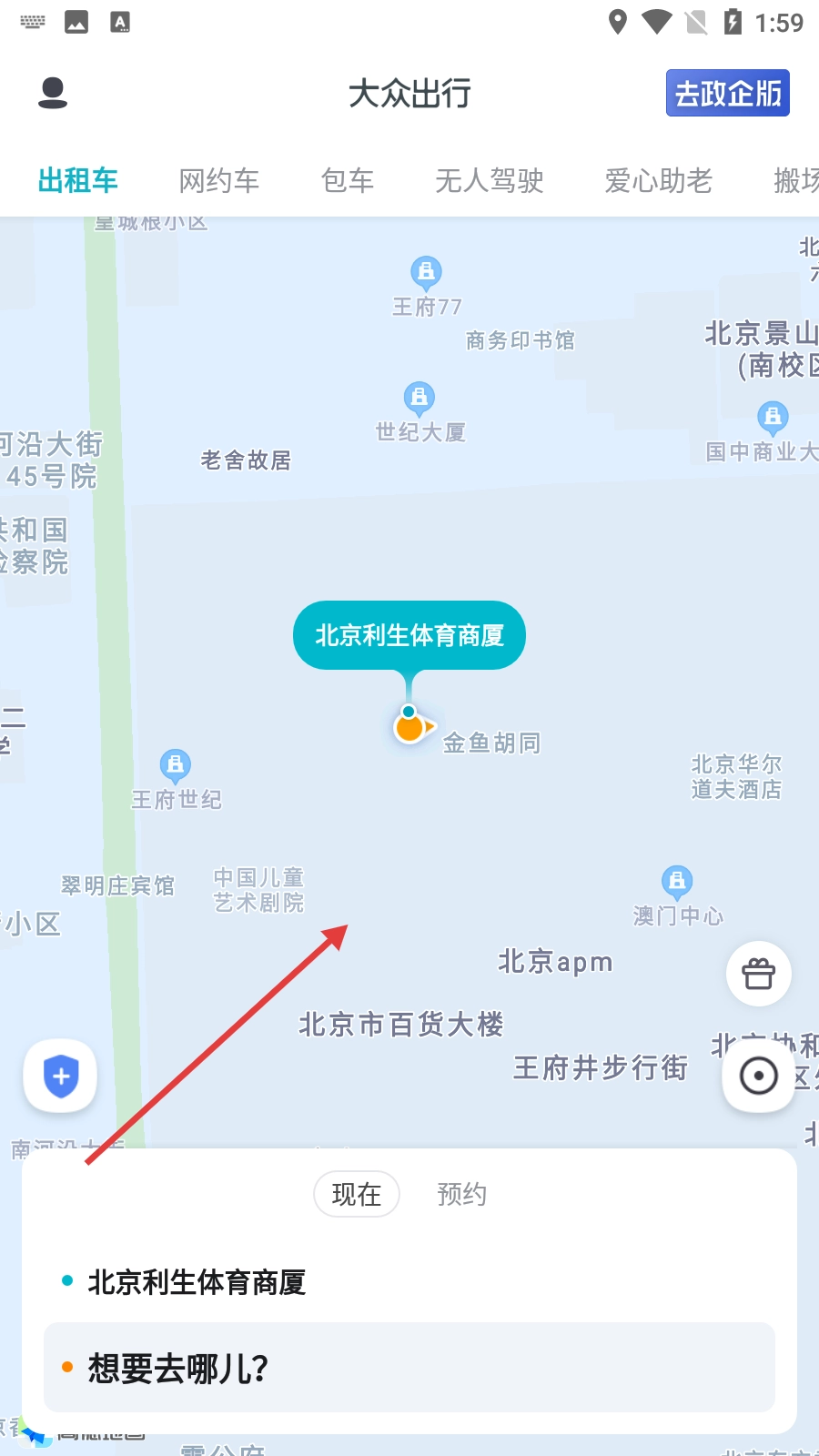Image resolution: width=819 pixels, height=1456 pixels.
Task: Select the 出租车 tab
Action: tap(78, 181)
